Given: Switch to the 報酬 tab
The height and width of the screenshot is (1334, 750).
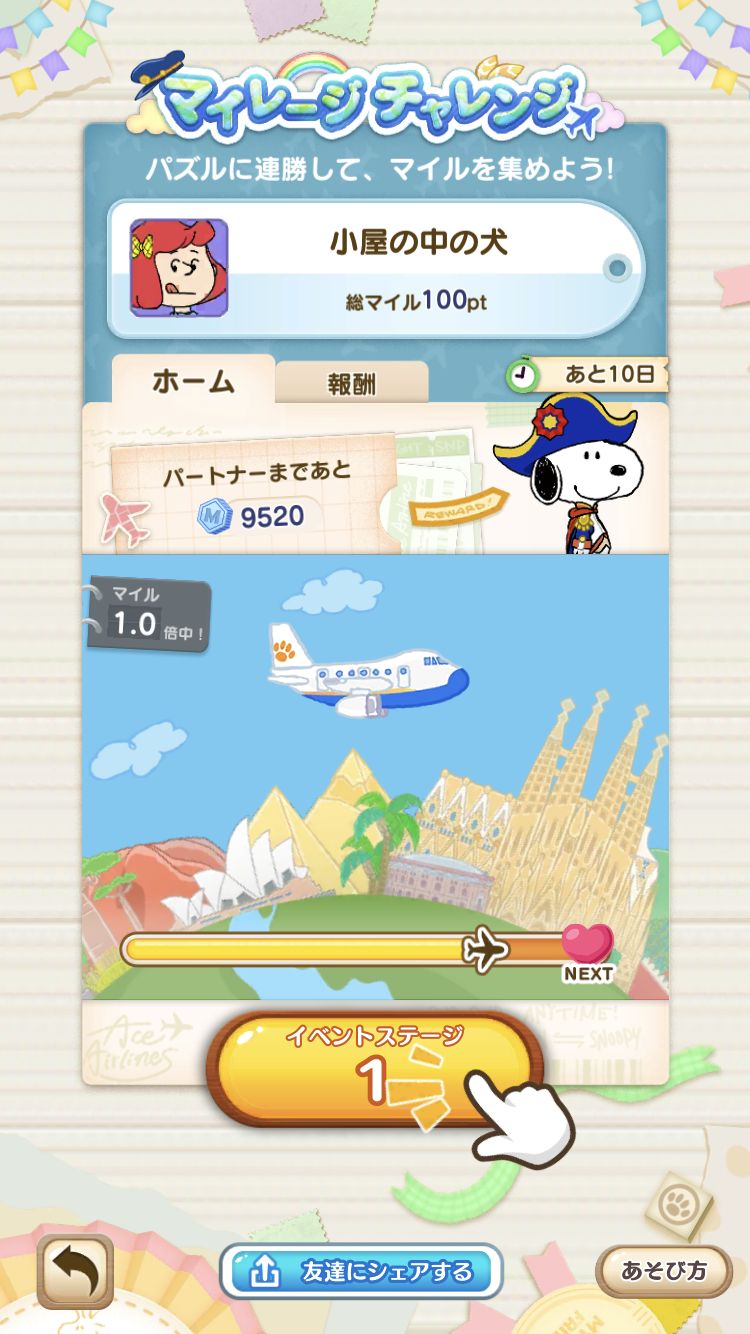Looking at the screenshot, I should [x=351, y=383].
